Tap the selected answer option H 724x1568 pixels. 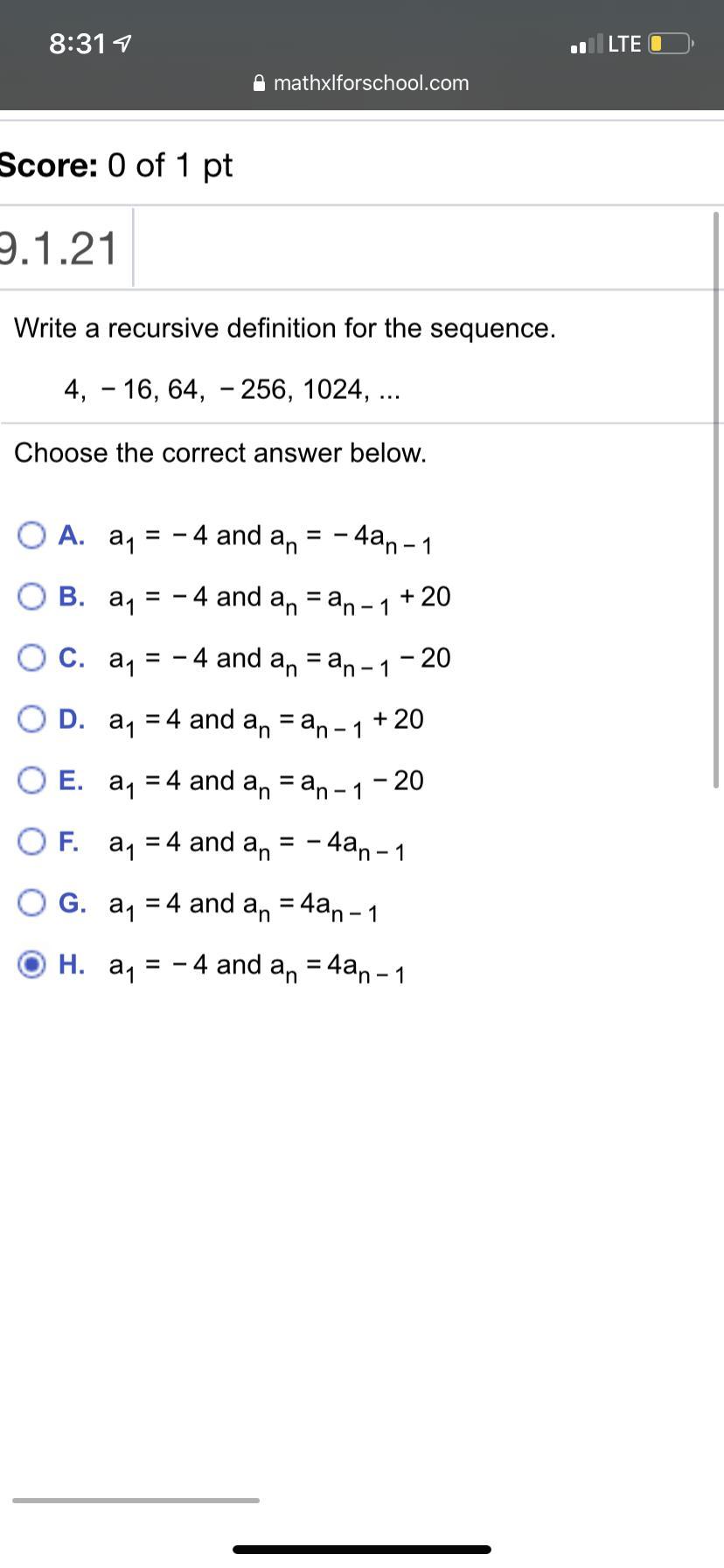click(32, 963)
